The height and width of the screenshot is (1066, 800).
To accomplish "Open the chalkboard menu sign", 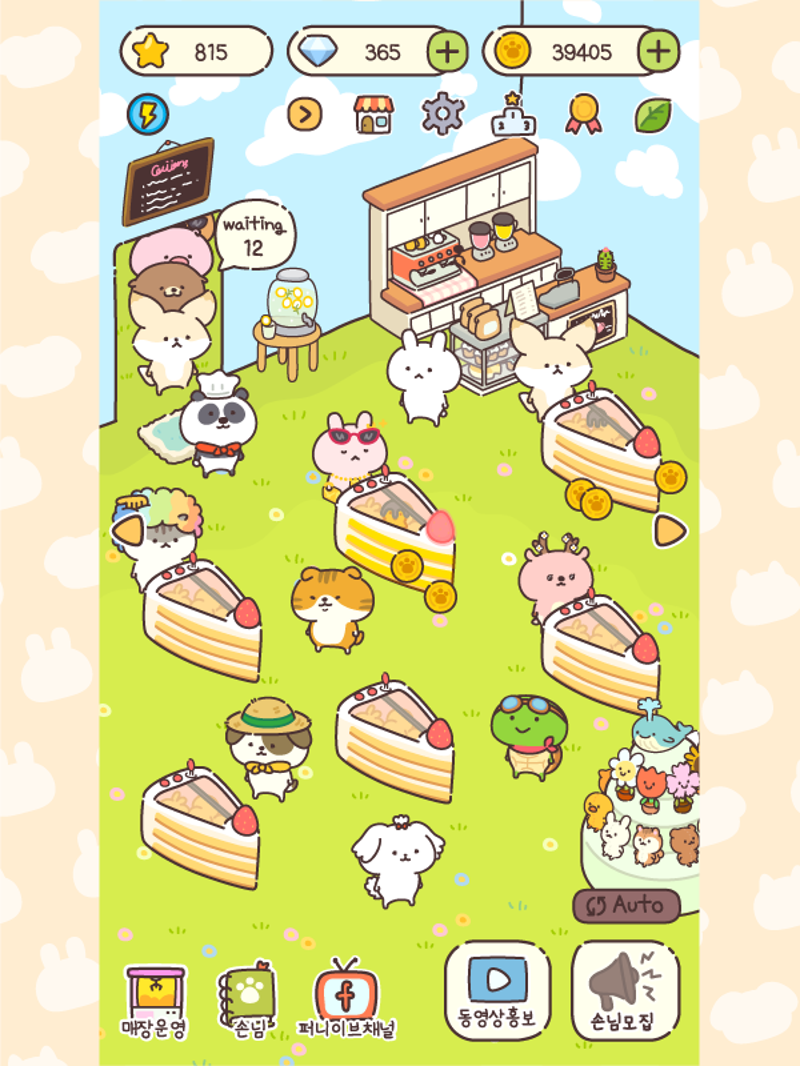I will (x=168, y=181).
